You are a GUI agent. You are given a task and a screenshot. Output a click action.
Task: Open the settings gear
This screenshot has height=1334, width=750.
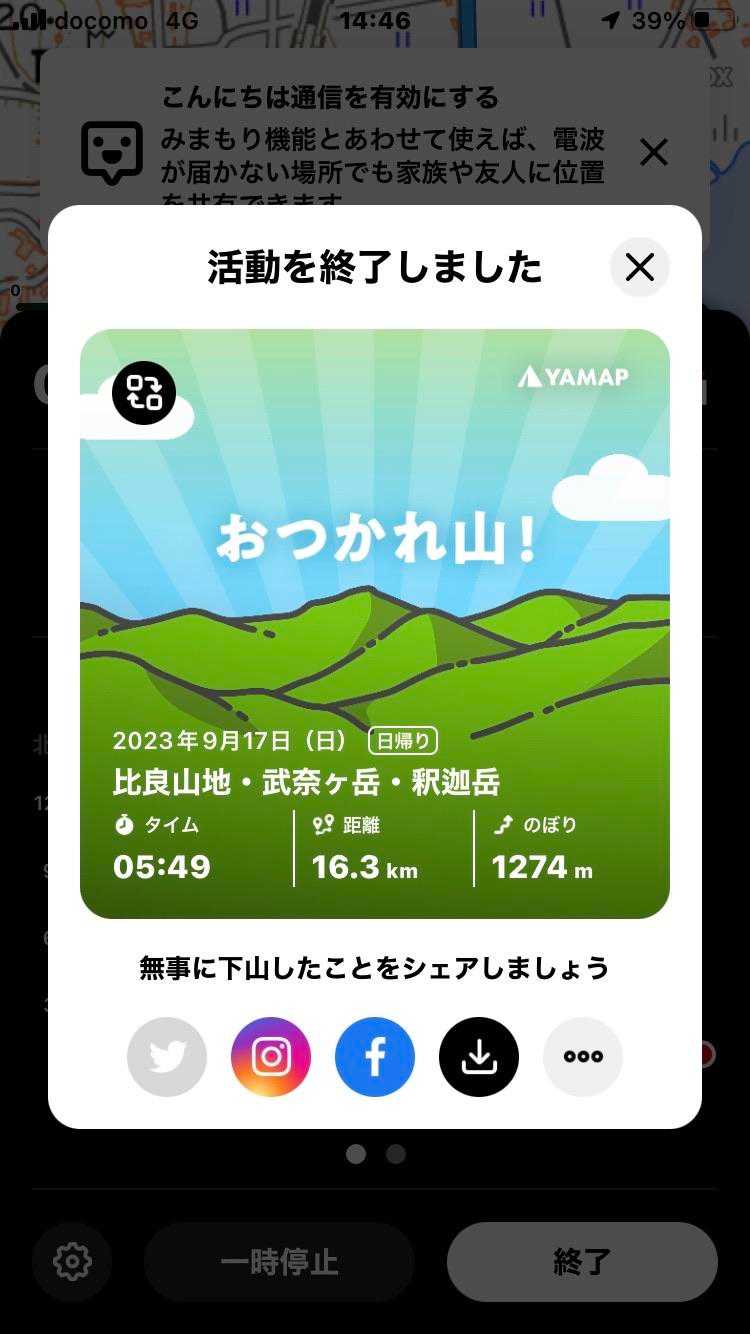pyautogui.click(x=72, y=1261)
